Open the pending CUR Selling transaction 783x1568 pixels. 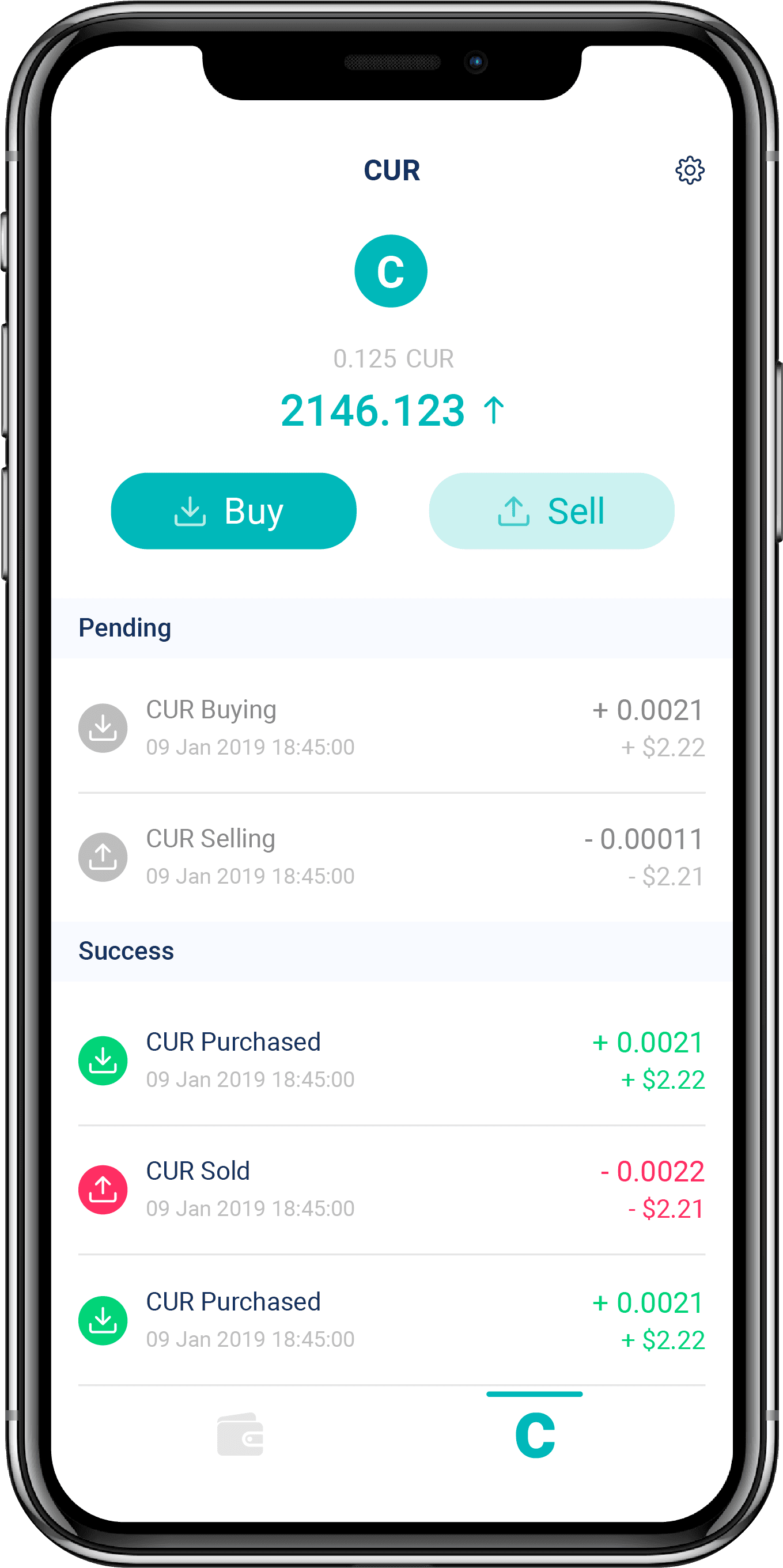coord(391,857)
